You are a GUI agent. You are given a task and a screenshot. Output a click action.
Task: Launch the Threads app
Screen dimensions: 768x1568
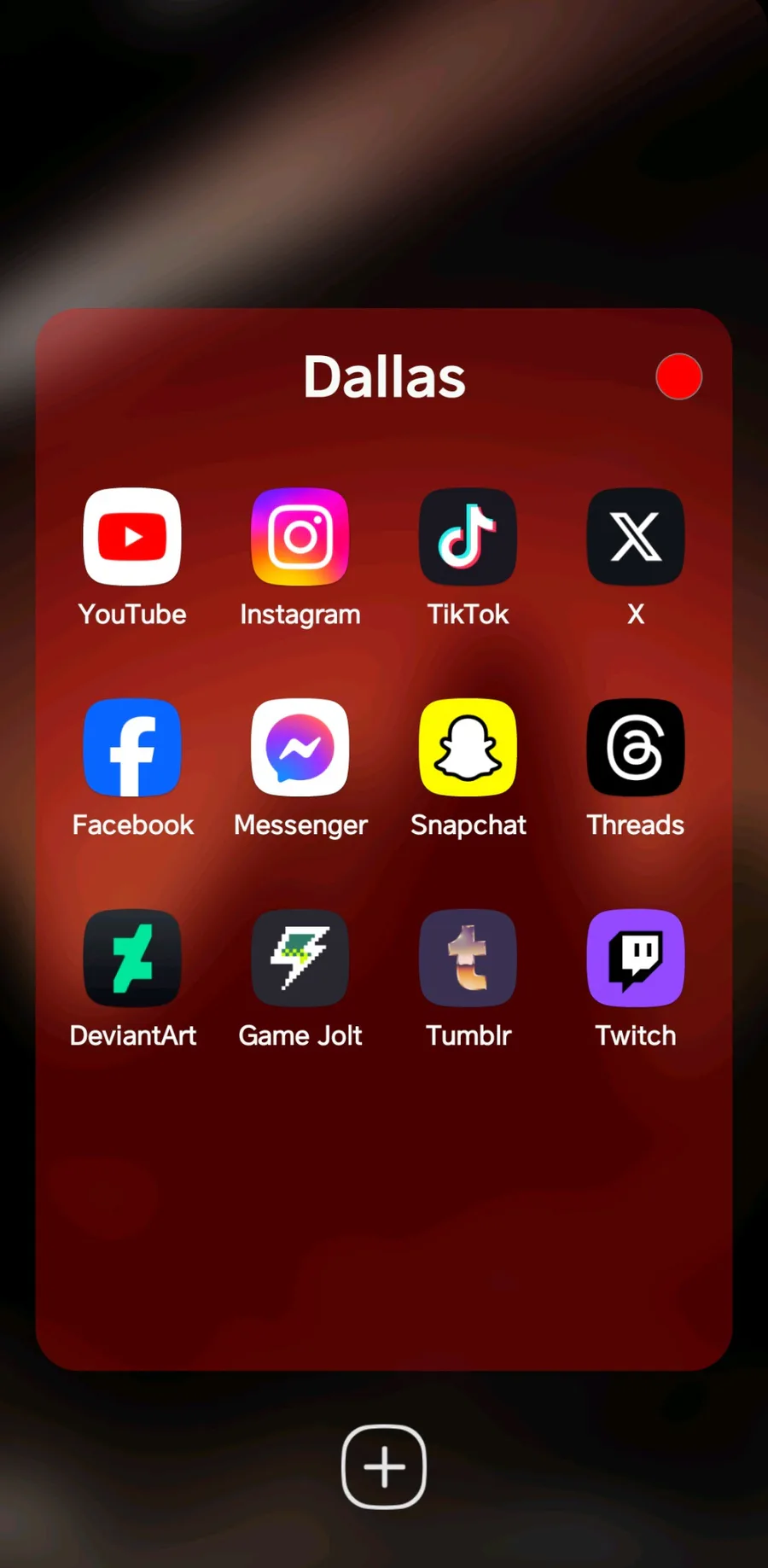tap(636, 748)
